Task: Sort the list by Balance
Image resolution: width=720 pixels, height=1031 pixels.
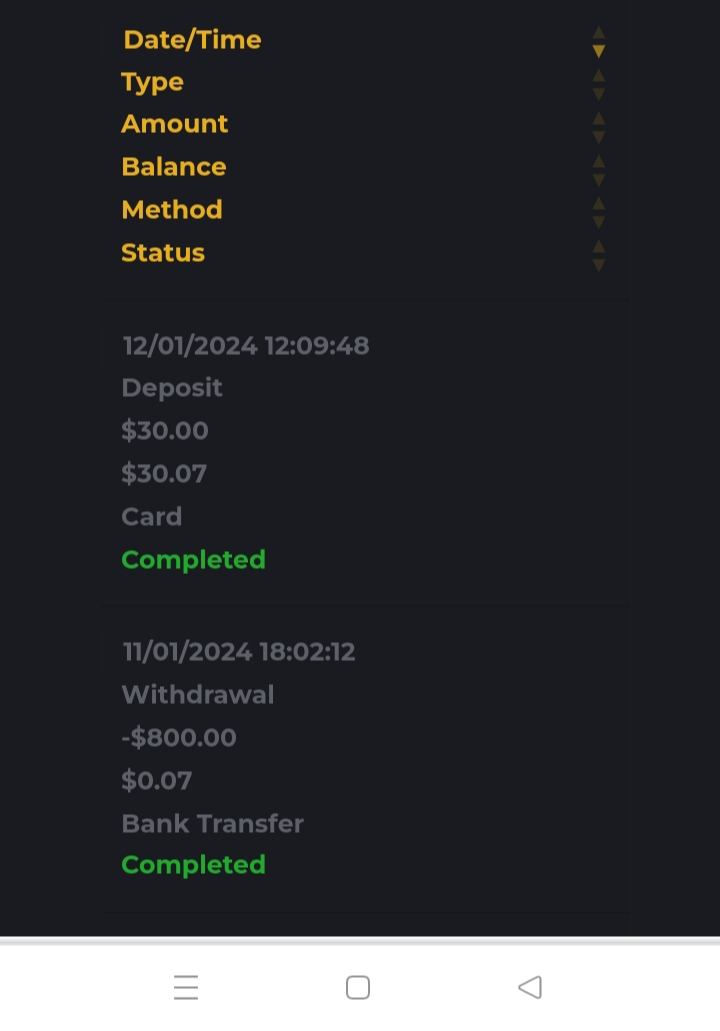Action: pos(174,167)
